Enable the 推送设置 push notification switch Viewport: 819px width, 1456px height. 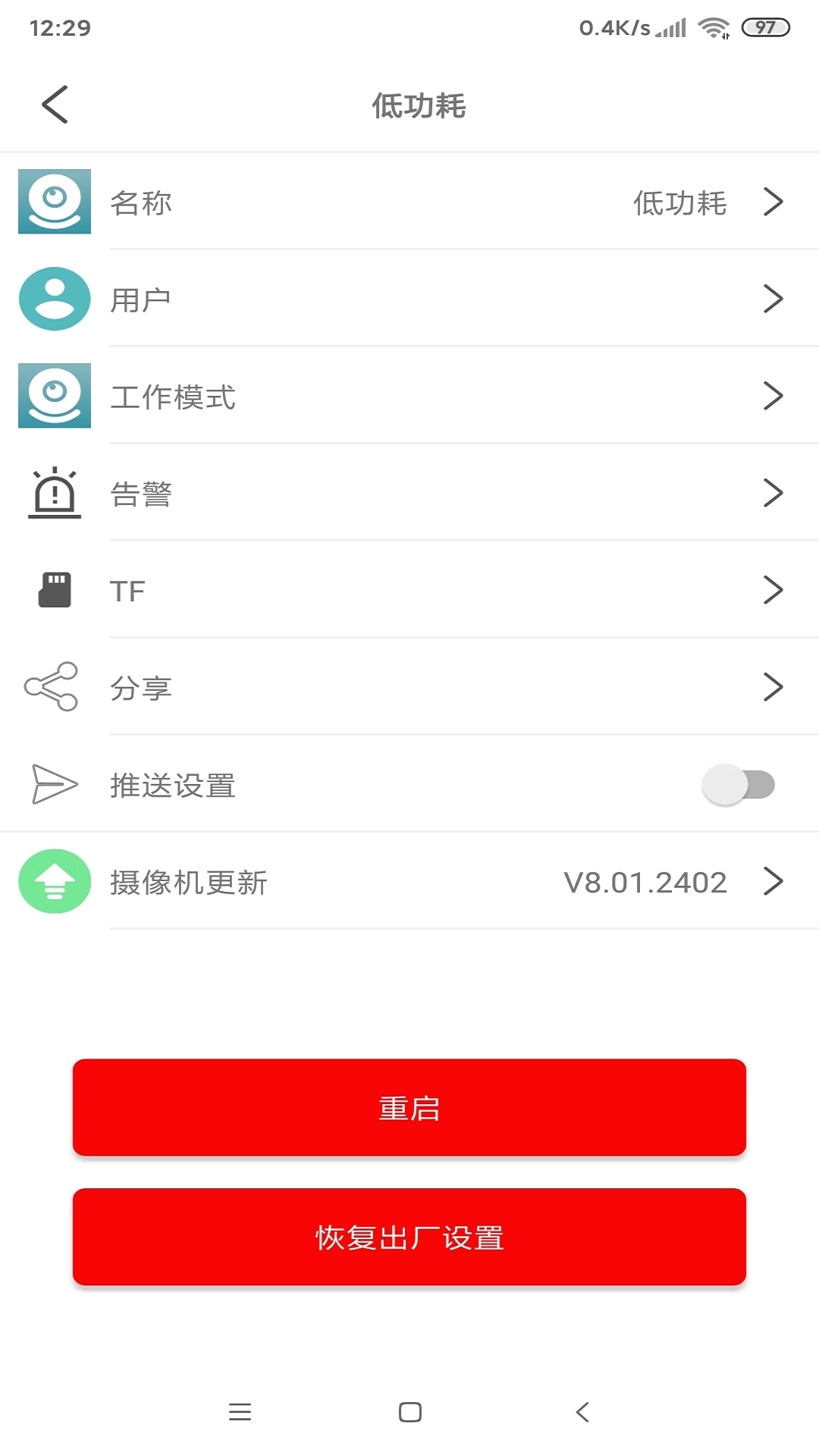(x=738, y=783)
